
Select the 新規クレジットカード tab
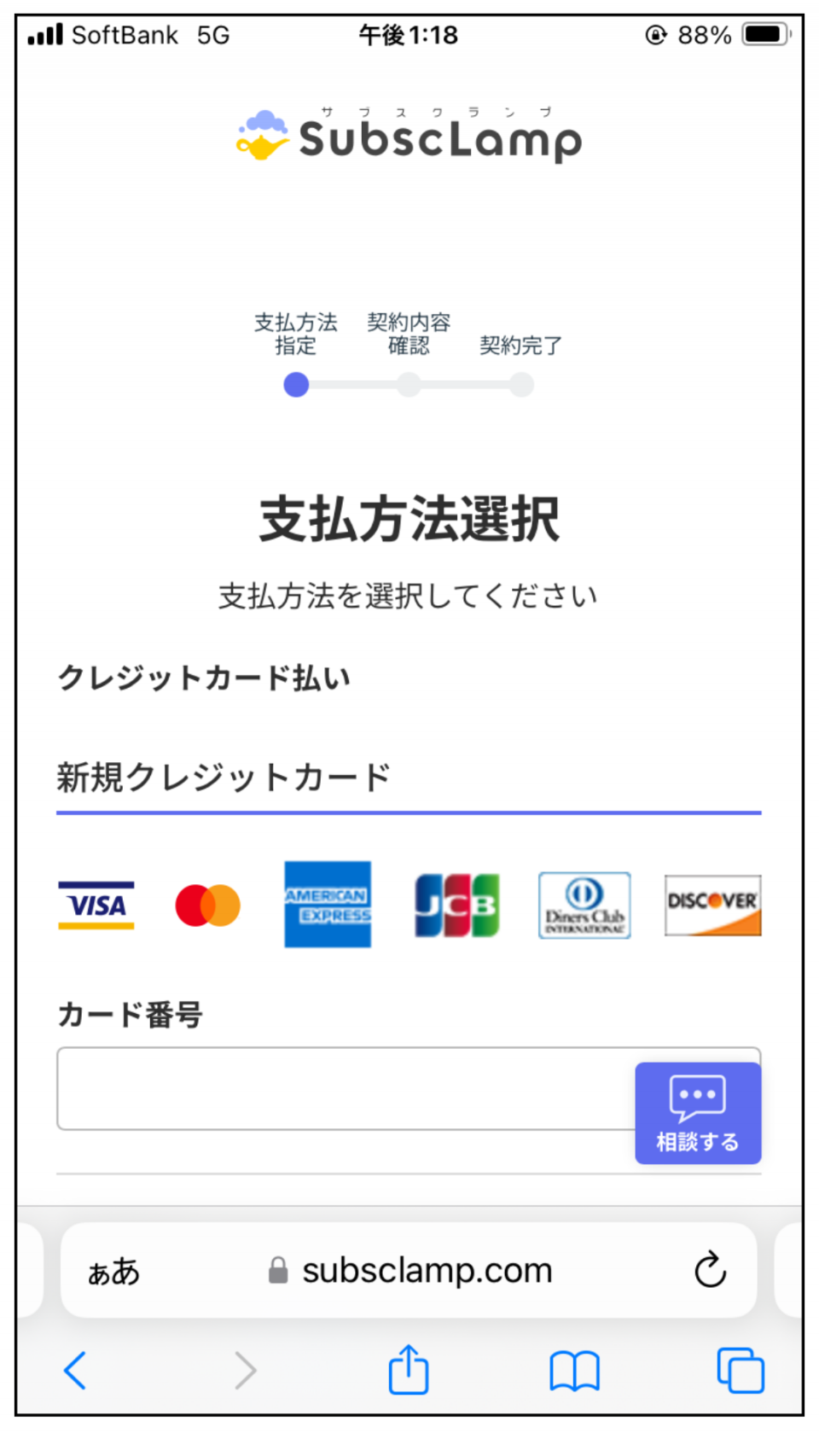(224, 778)
